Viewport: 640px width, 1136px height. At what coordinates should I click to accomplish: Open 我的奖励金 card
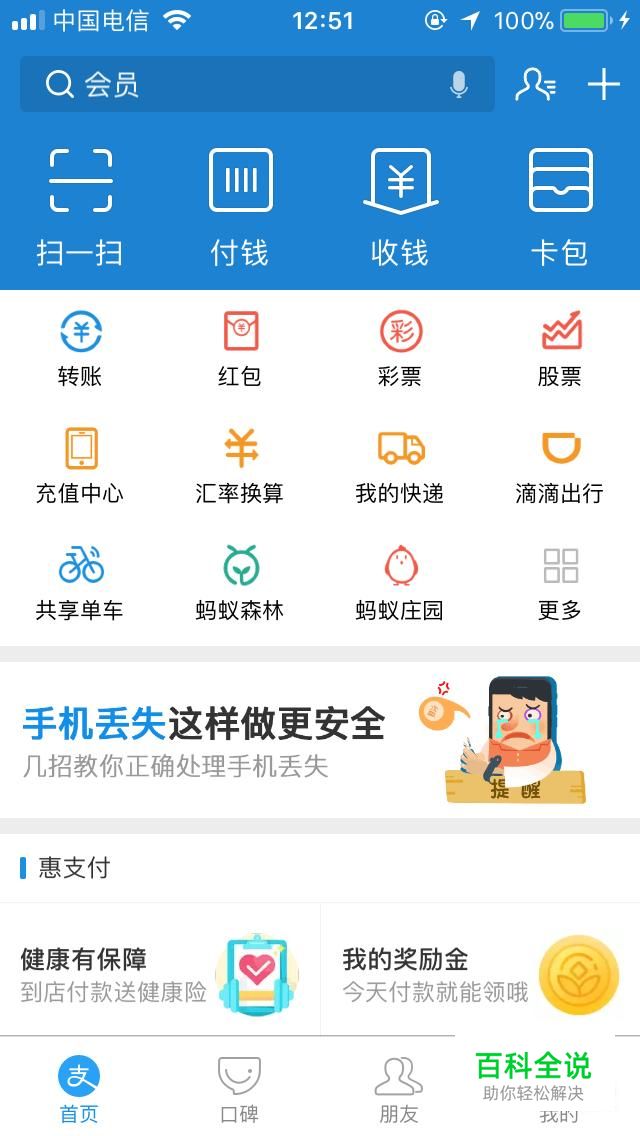pyautogui.click(x=480, y=972)
